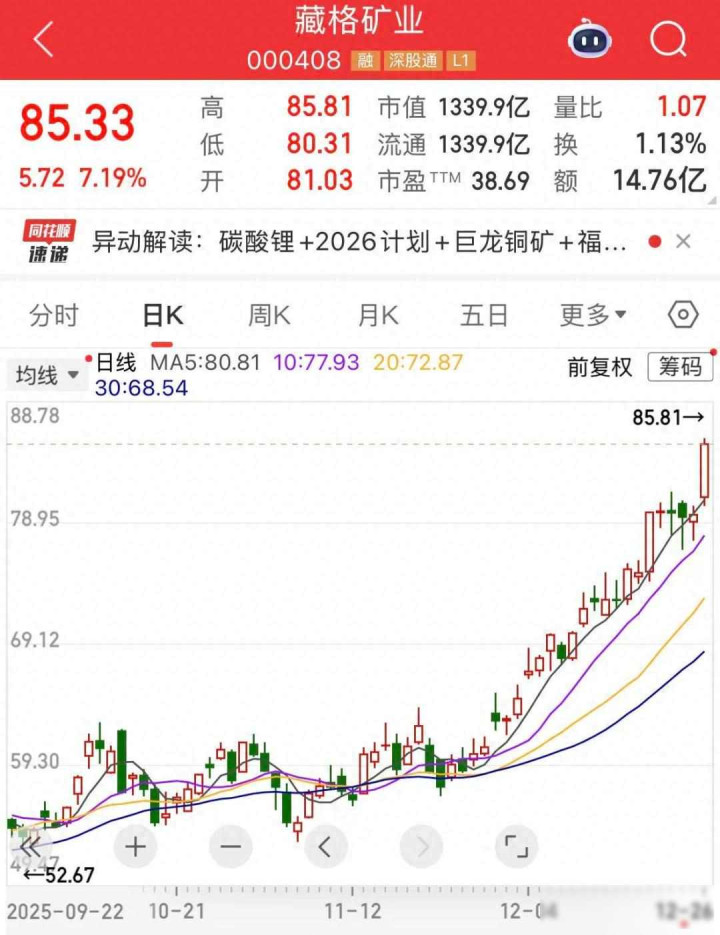Move chart left with the chevron
This screenshot has width=720, height=935.
(x=325, y=847)
